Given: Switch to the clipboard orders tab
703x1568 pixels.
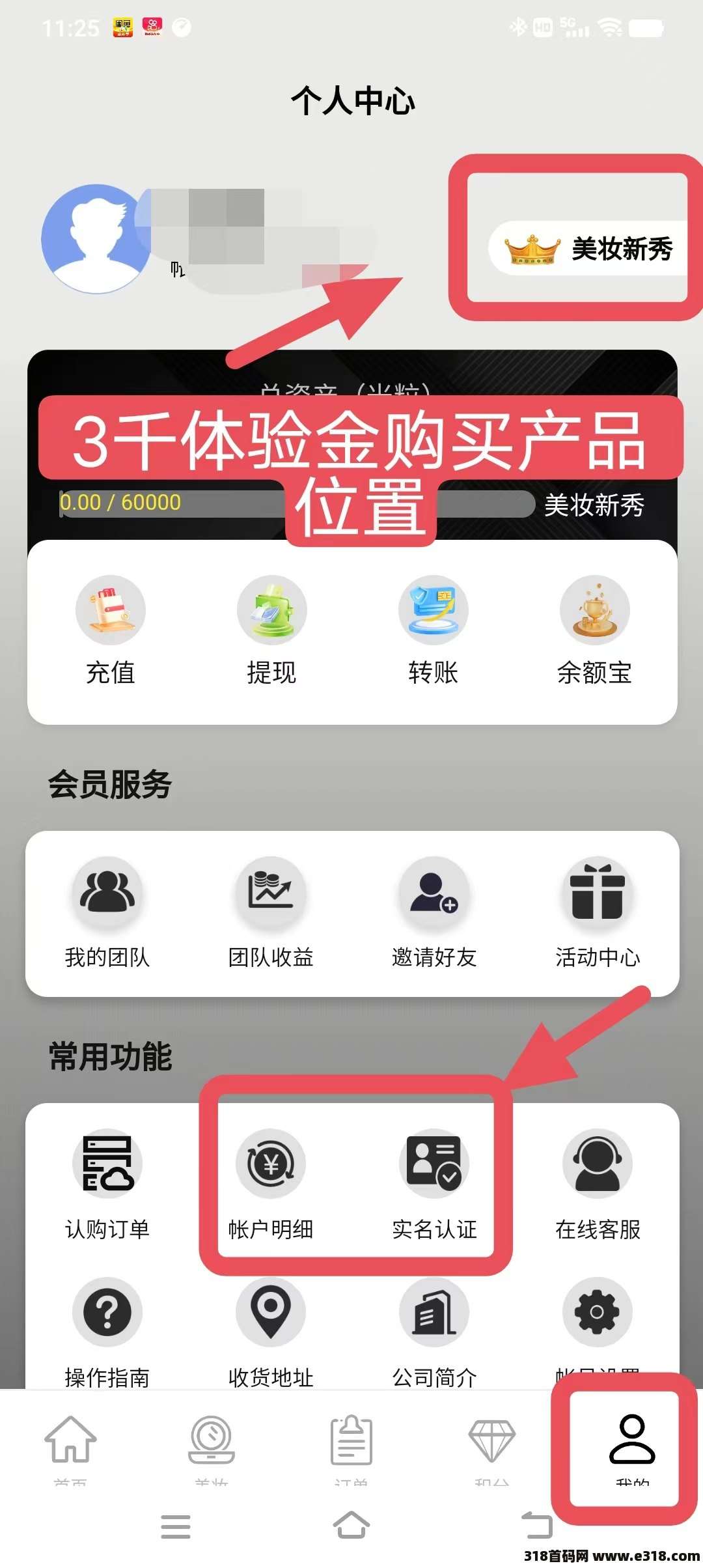Looking at the screenshot, I should pos(351,1449).
